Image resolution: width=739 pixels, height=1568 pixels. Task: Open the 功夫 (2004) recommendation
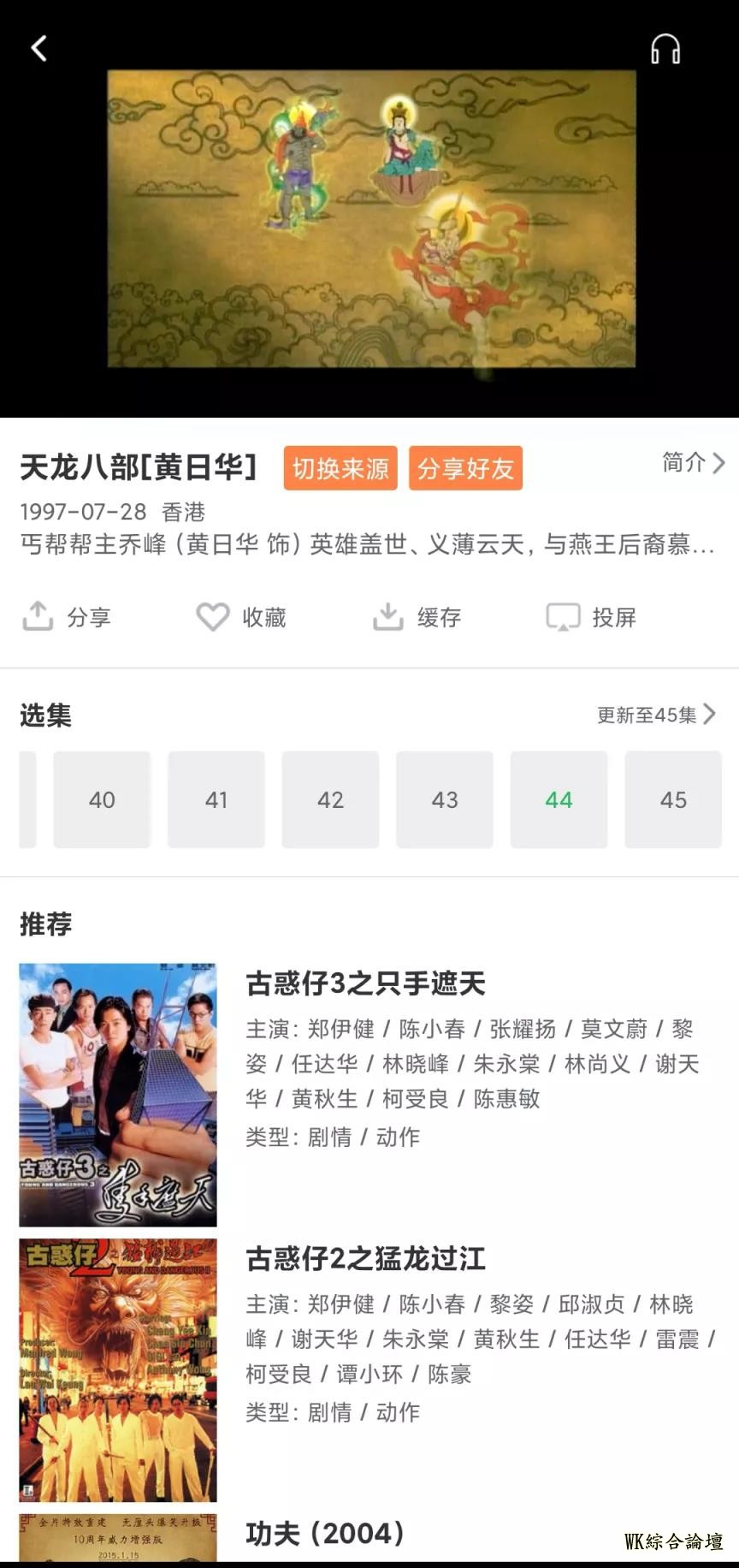[325, 1533]
